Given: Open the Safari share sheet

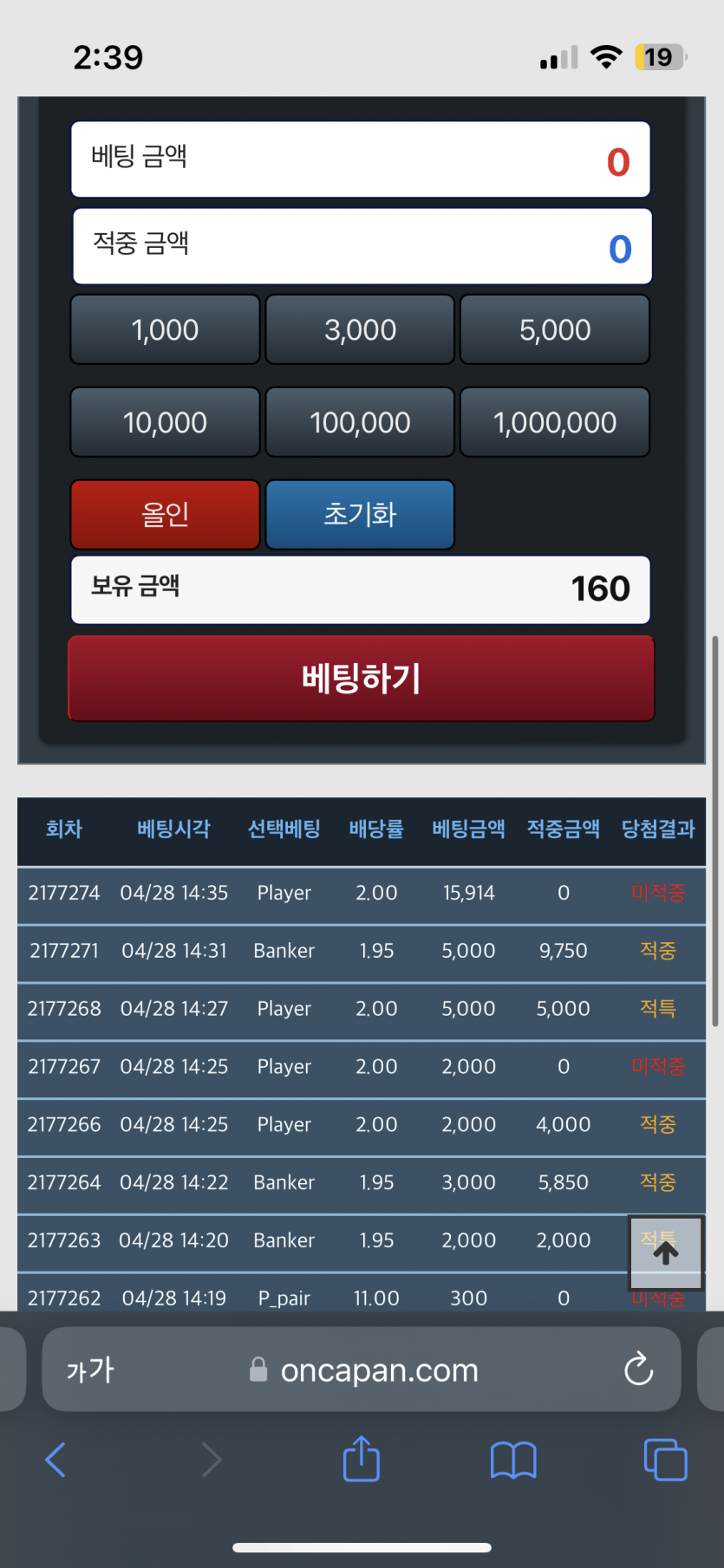Looking at the screenshot, I should (362, 1460).
